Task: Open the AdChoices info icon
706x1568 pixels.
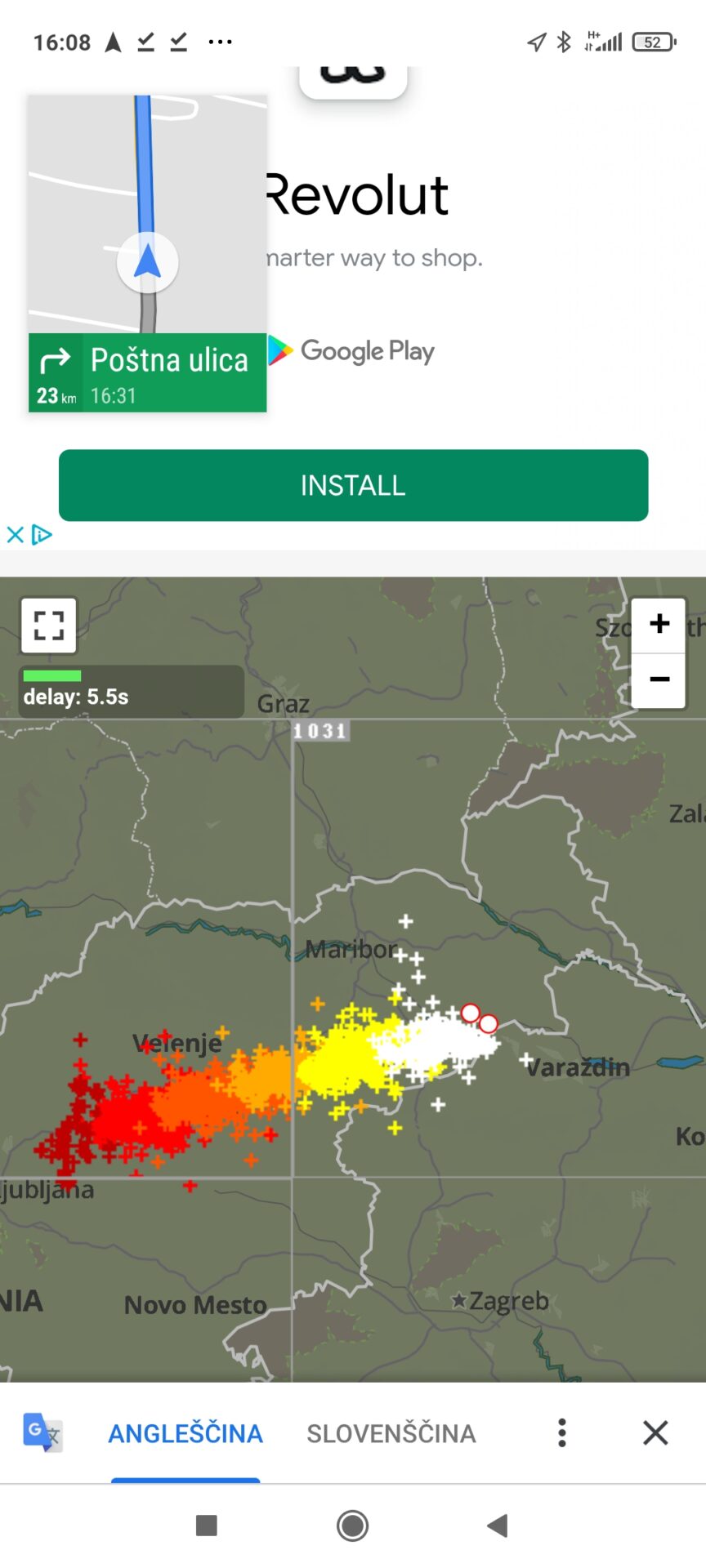Action: (x=42, y=535)
